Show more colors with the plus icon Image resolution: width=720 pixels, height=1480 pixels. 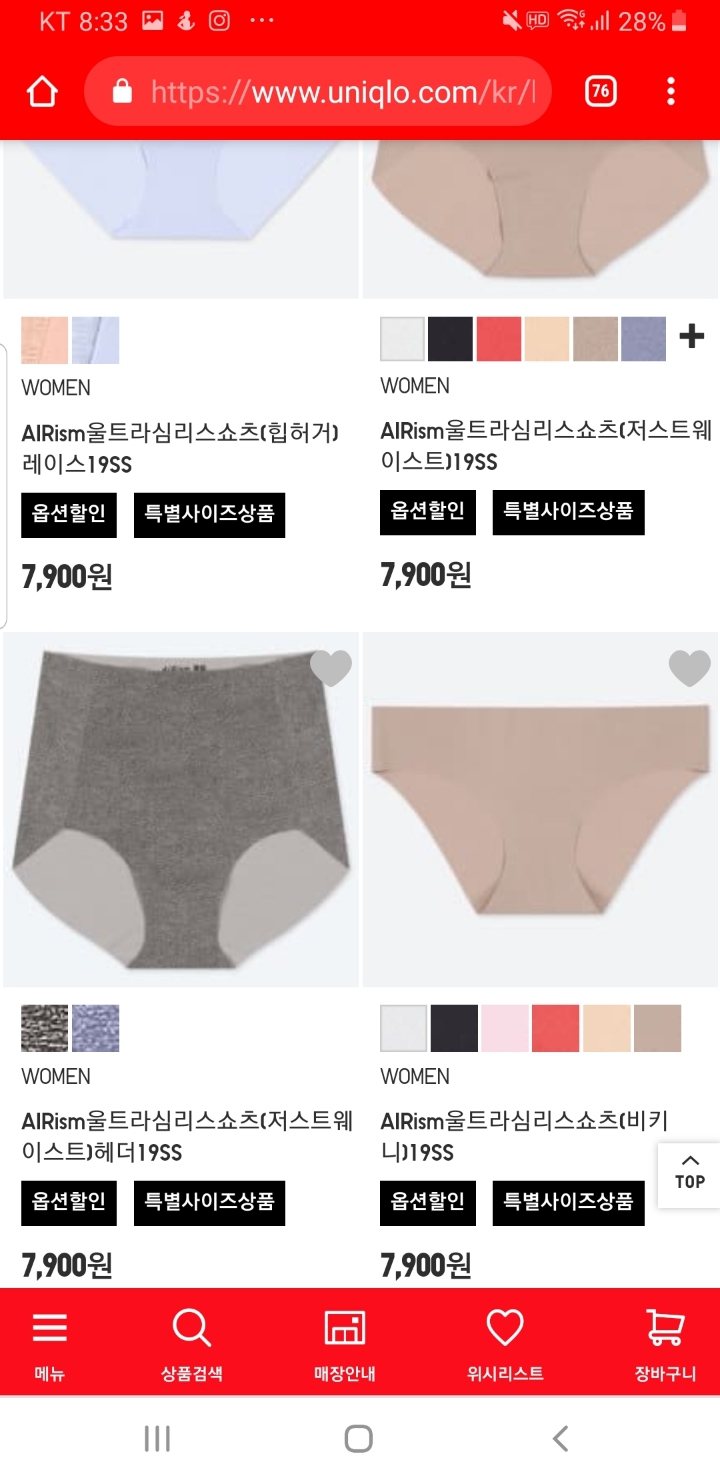691,337
